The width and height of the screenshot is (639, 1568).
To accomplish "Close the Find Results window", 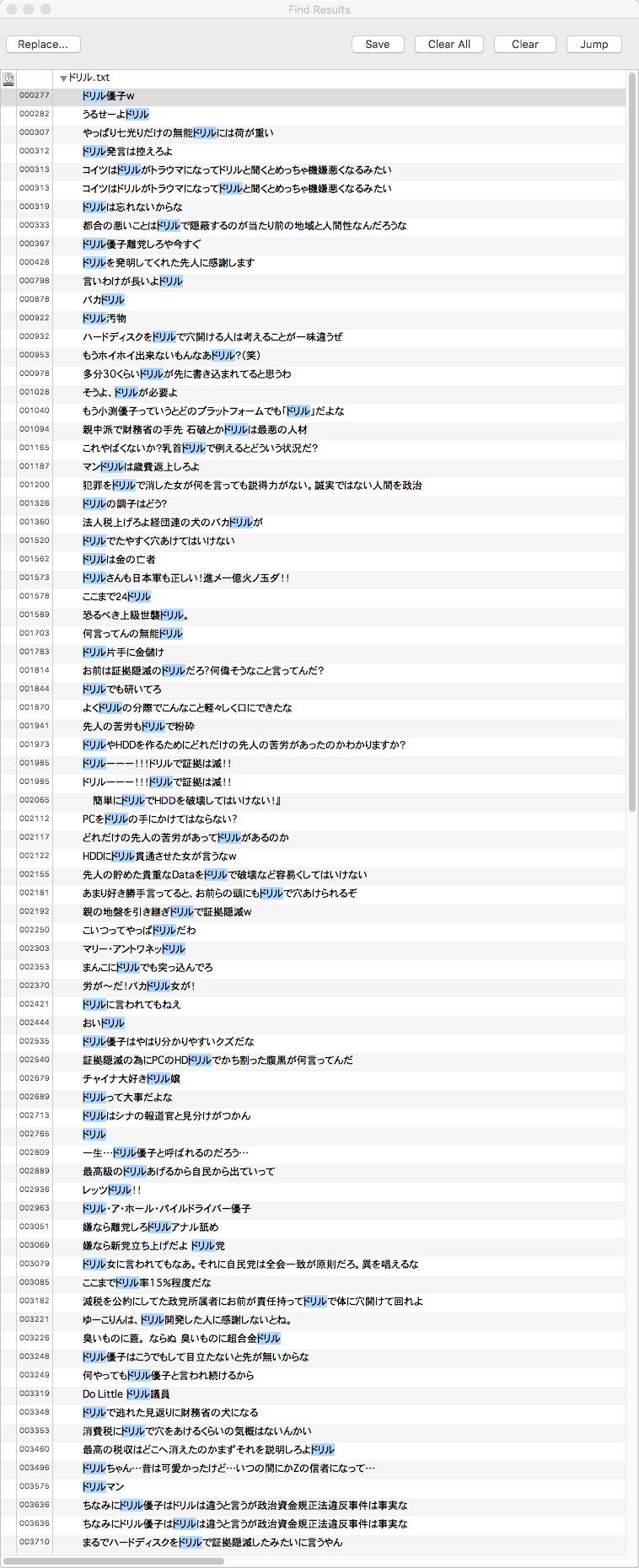I will [12, 9].
